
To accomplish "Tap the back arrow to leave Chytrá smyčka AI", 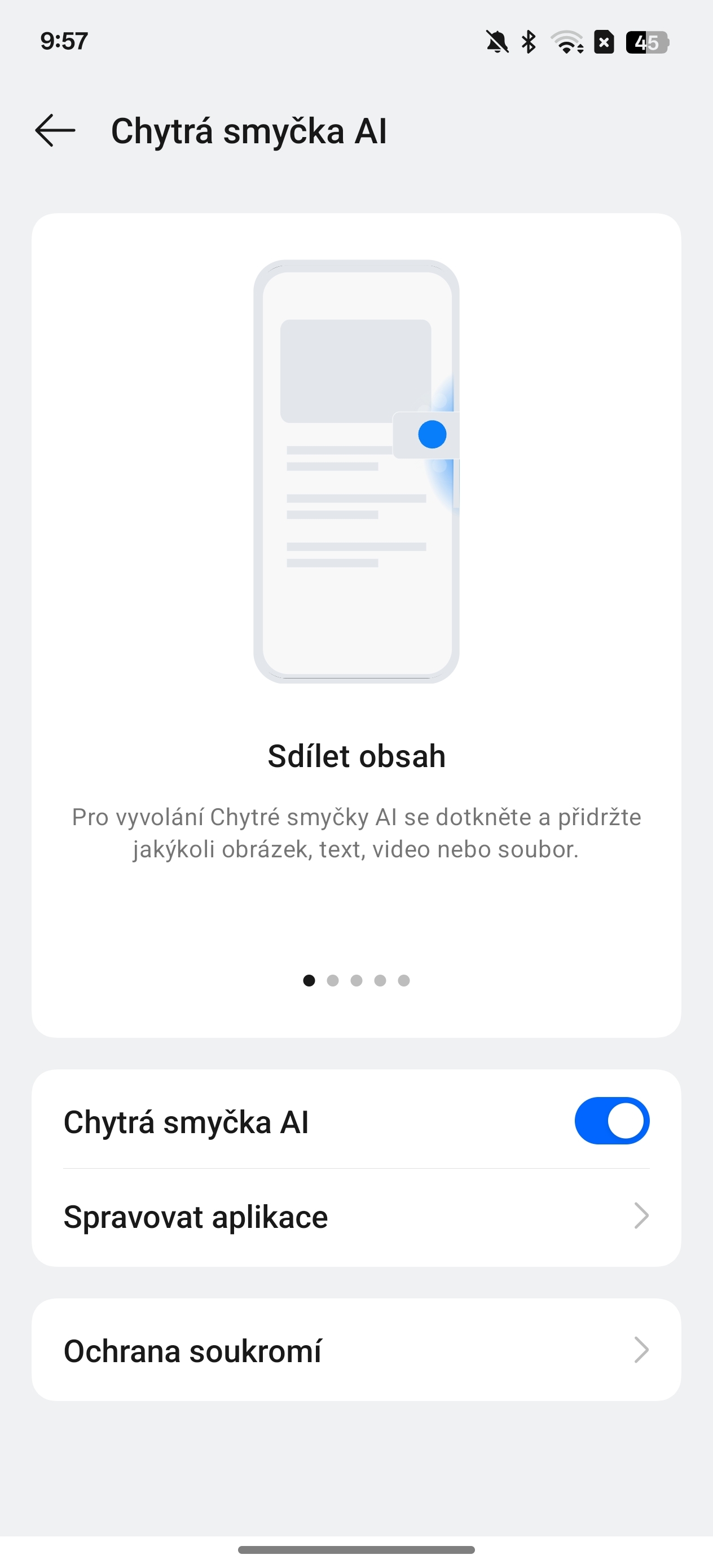I will coord(55,130).
